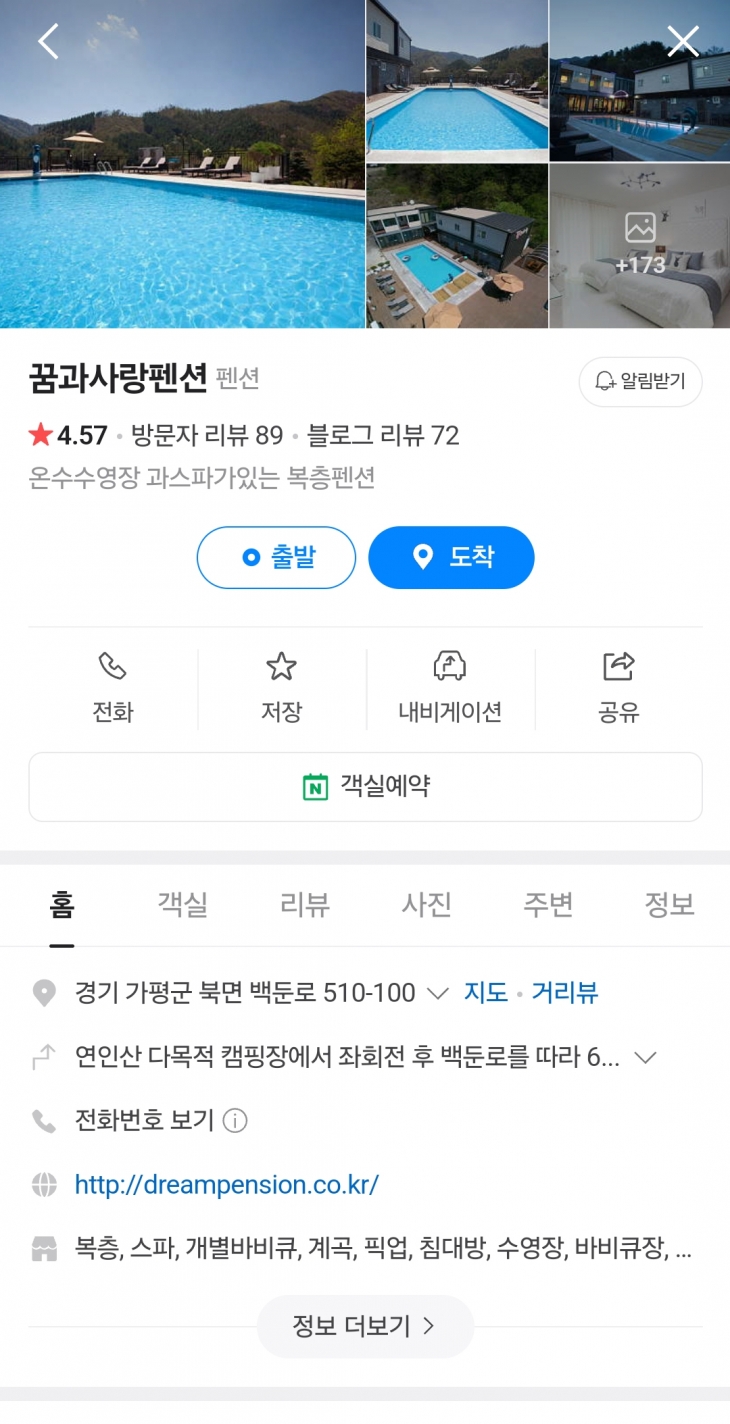Start 내비게이션 to the pension
The height and width of the screenshot is (1424, 730).
point(450,688)
